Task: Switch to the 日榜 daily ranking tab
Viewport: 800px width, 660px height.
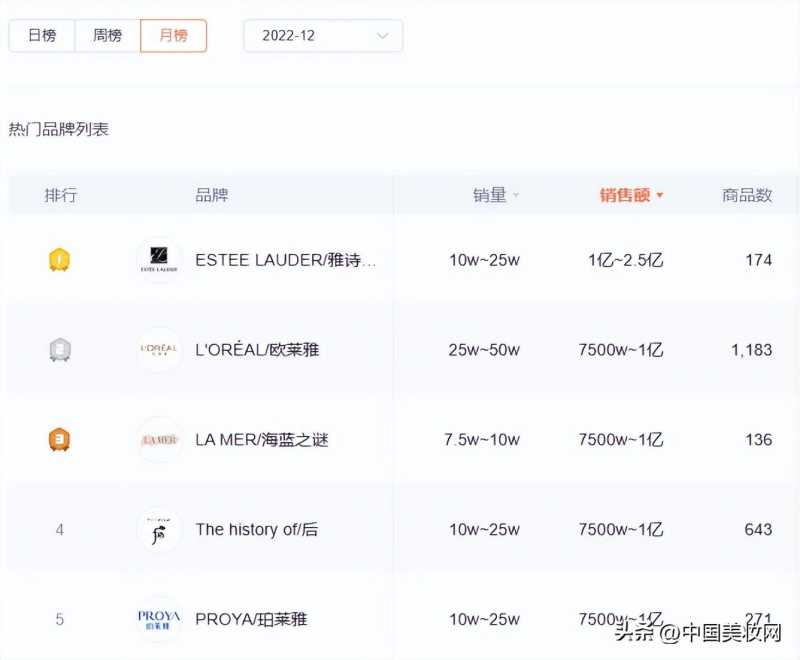Action: 42,36
